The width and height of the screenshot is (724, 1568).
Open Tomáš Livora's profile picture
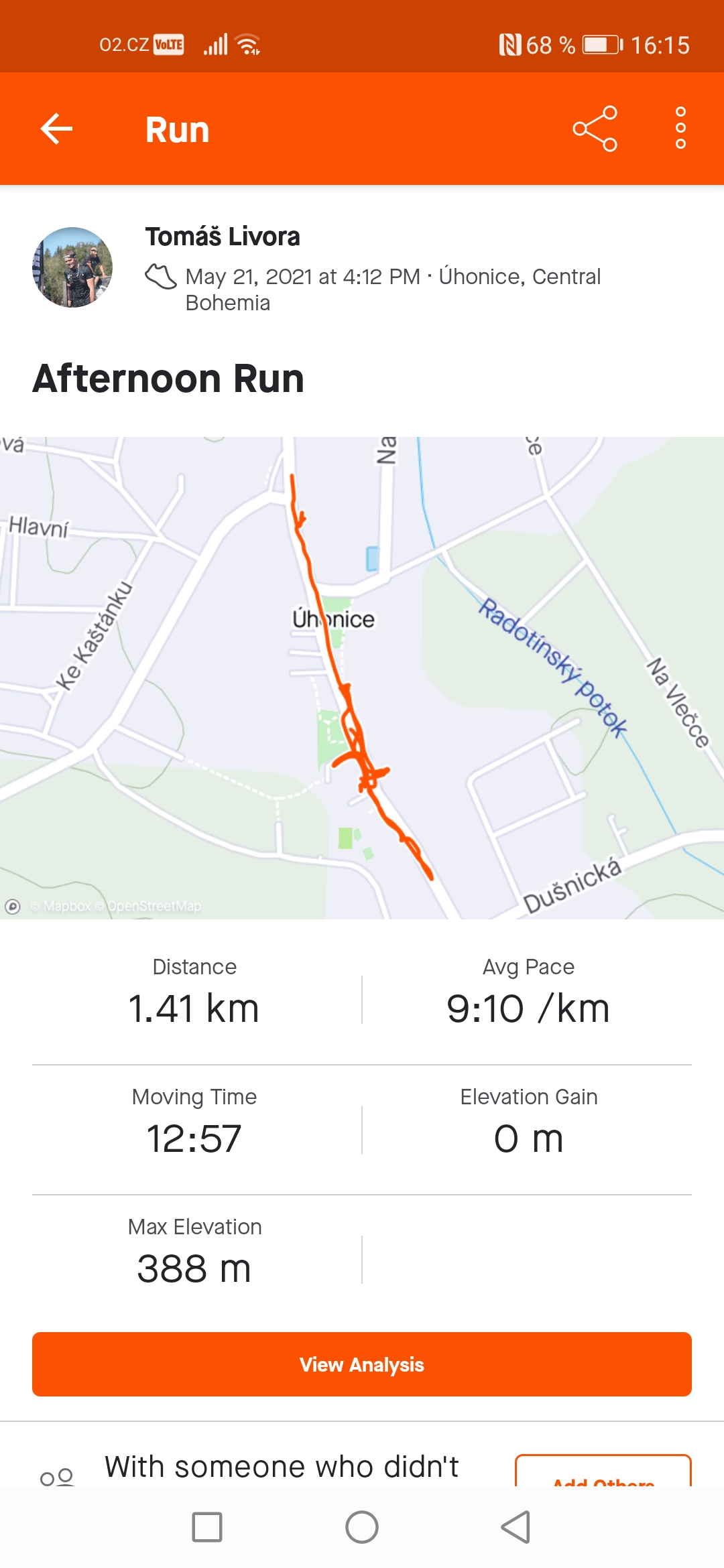pos(72,267)
